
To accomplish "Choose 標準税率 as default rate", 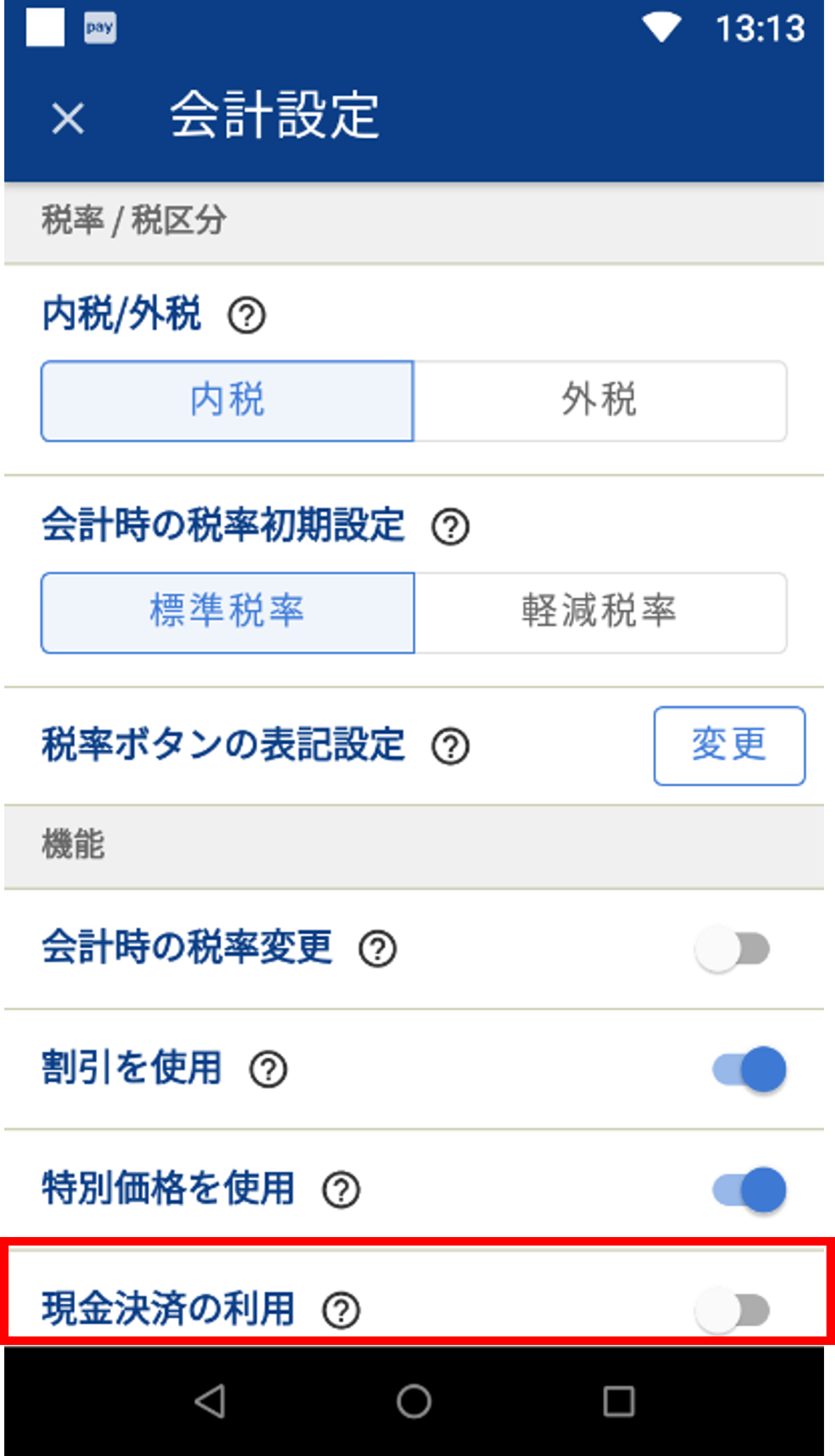I will point(228,612).
